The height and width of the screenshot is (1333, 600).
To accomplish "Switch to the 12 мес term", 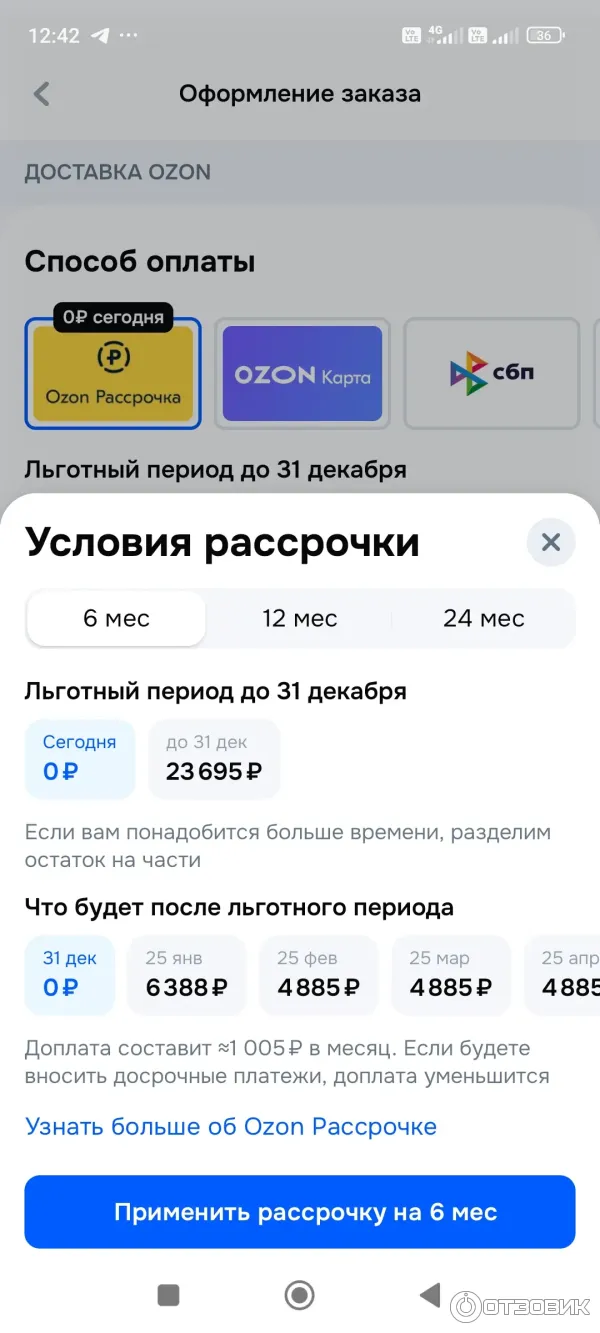I will click(x=300, y=618).
